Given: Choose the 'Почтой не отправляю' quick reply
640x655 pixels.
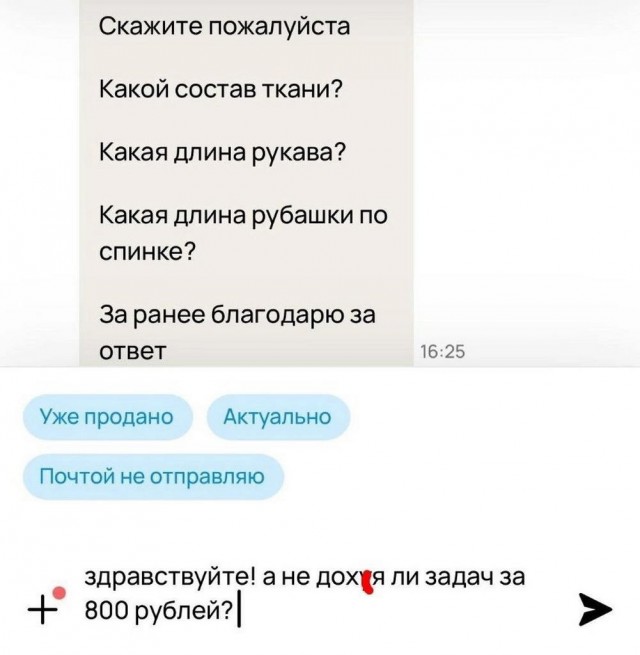Looking at the screenshot, I should (151, 476).
